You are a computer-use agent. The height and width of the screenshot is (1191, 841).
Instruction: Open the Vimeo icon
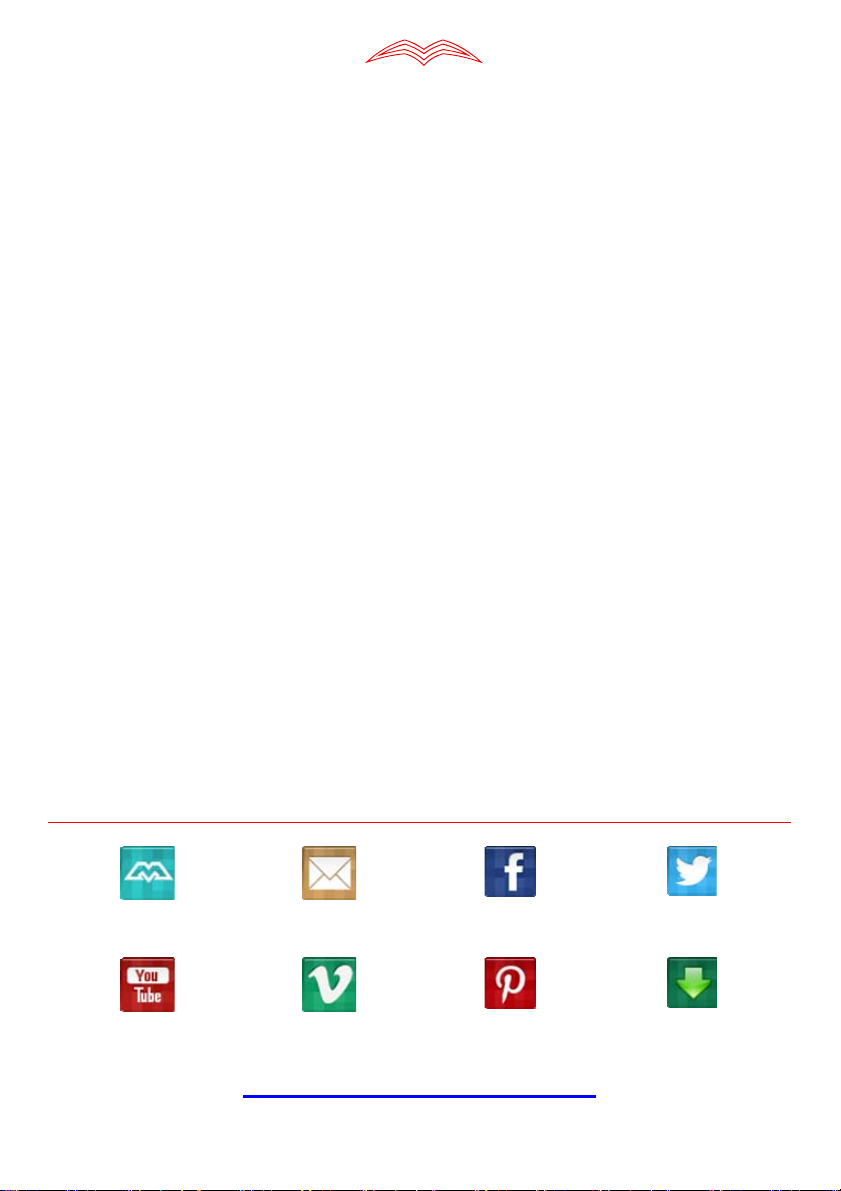pyautogui.click(x=329, y=984)
